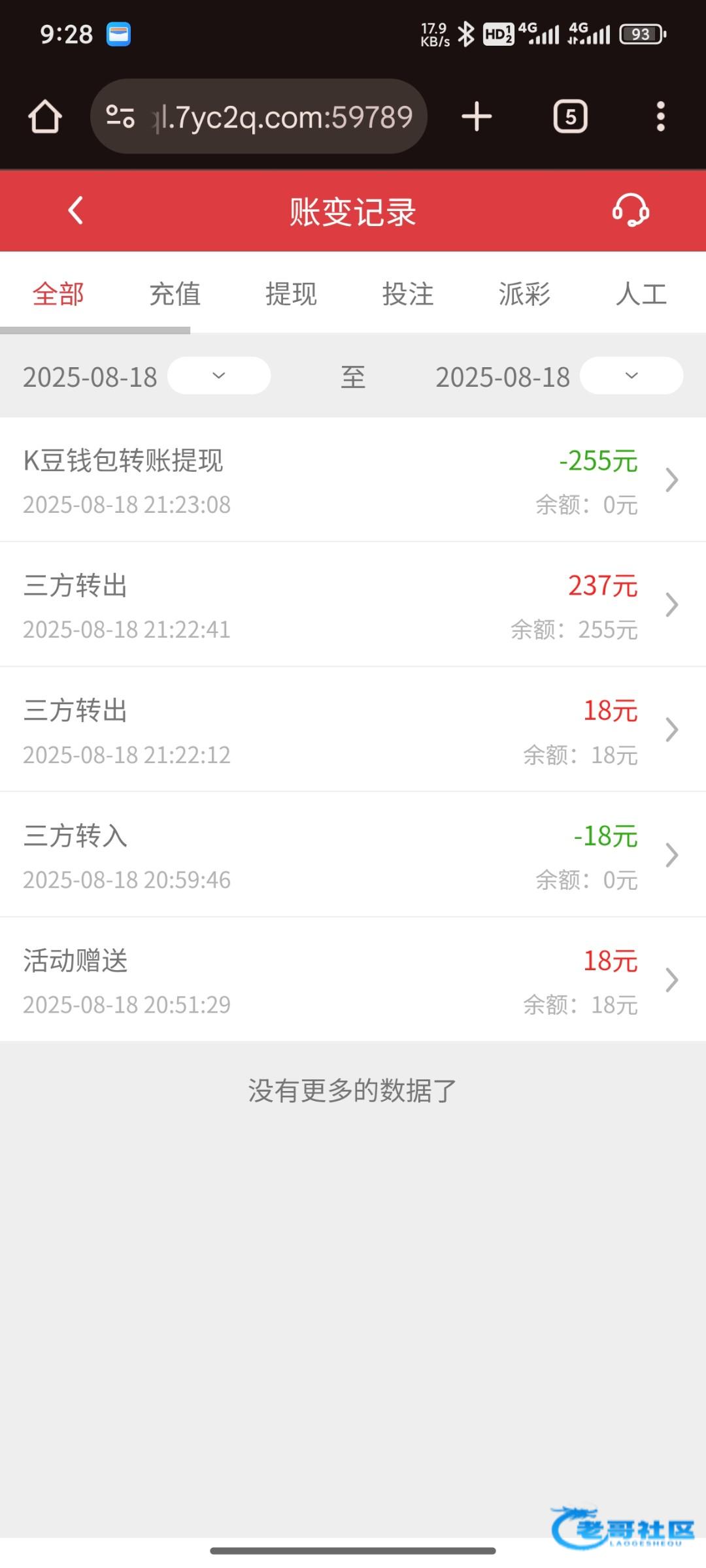Image resolution: width=706 pixels, height=1568 pixels.
Task: Open the 三方转入 -18元 record
Action: click(x=353, y=855)
